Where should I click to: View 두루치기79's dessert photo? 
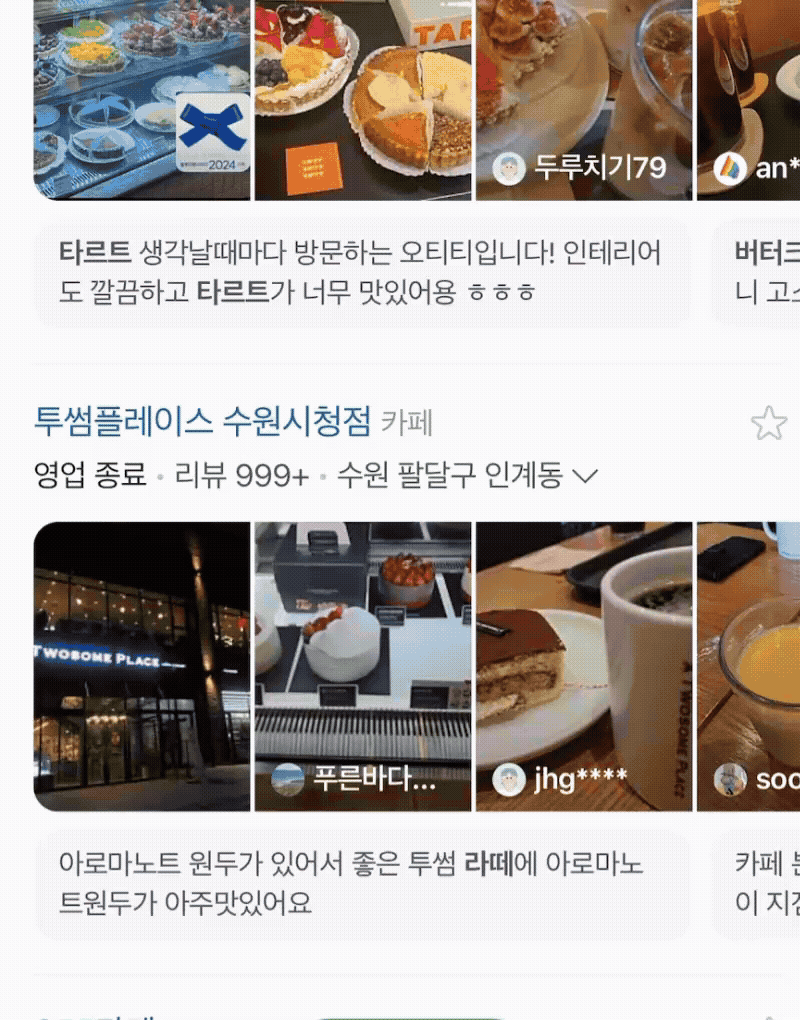(583, 100)
